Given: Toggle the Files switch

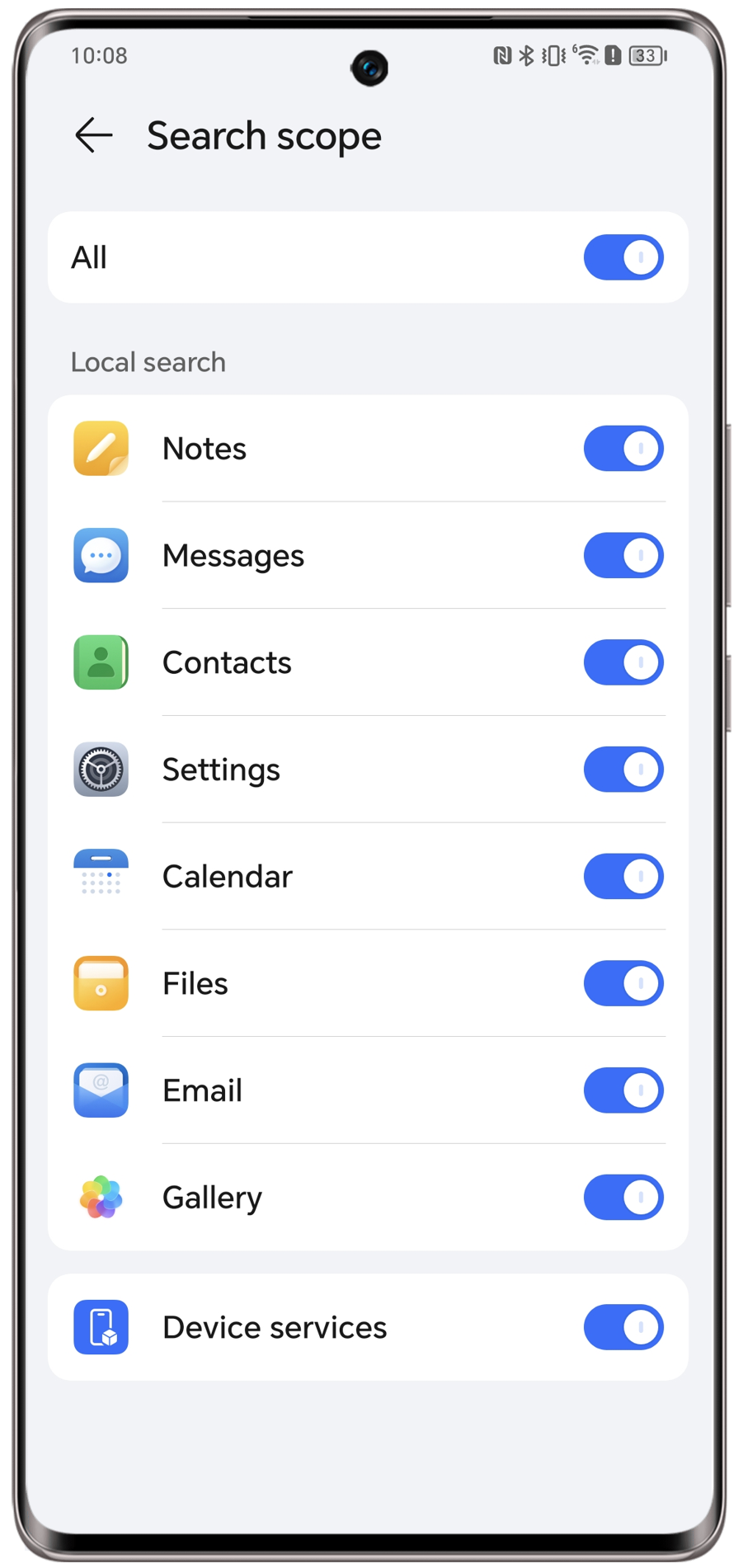Looking at the screenshot, I should pyautogui.click(x=623, y=983).
